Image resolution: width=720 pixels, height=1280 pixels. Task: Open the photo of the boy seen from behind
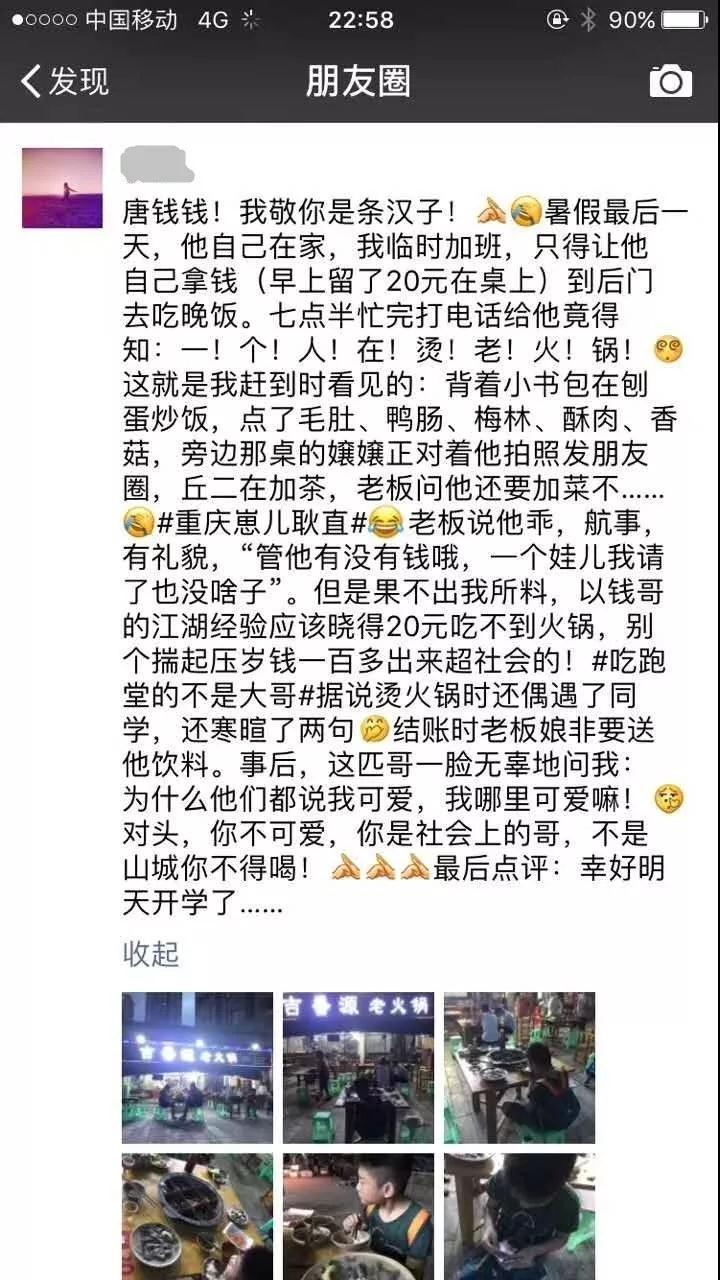click(x=519, y=1067)
